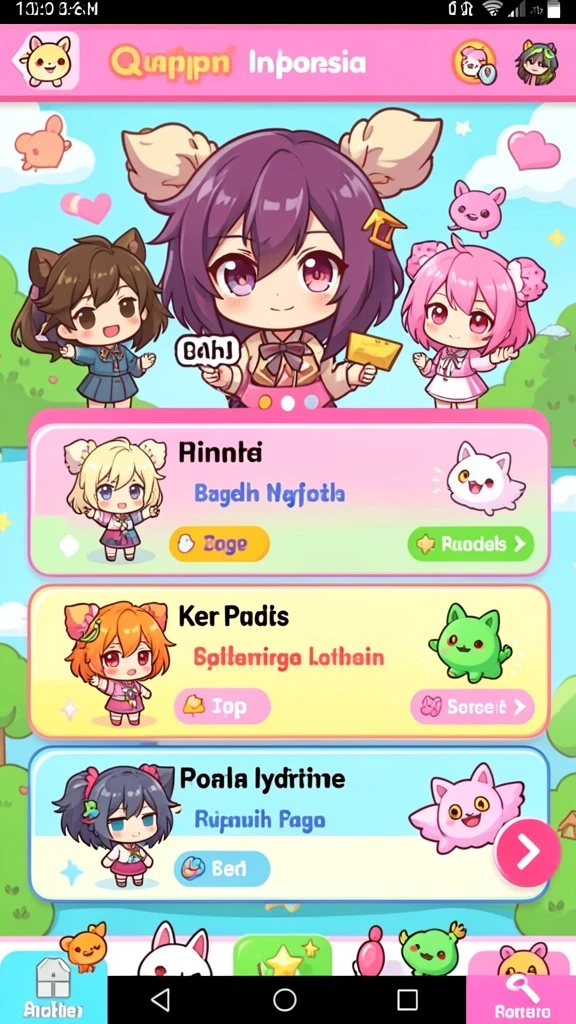Go back with the system back button
Screen dimensions: 576x1024
pyautogui.click(x=160, y=999)
